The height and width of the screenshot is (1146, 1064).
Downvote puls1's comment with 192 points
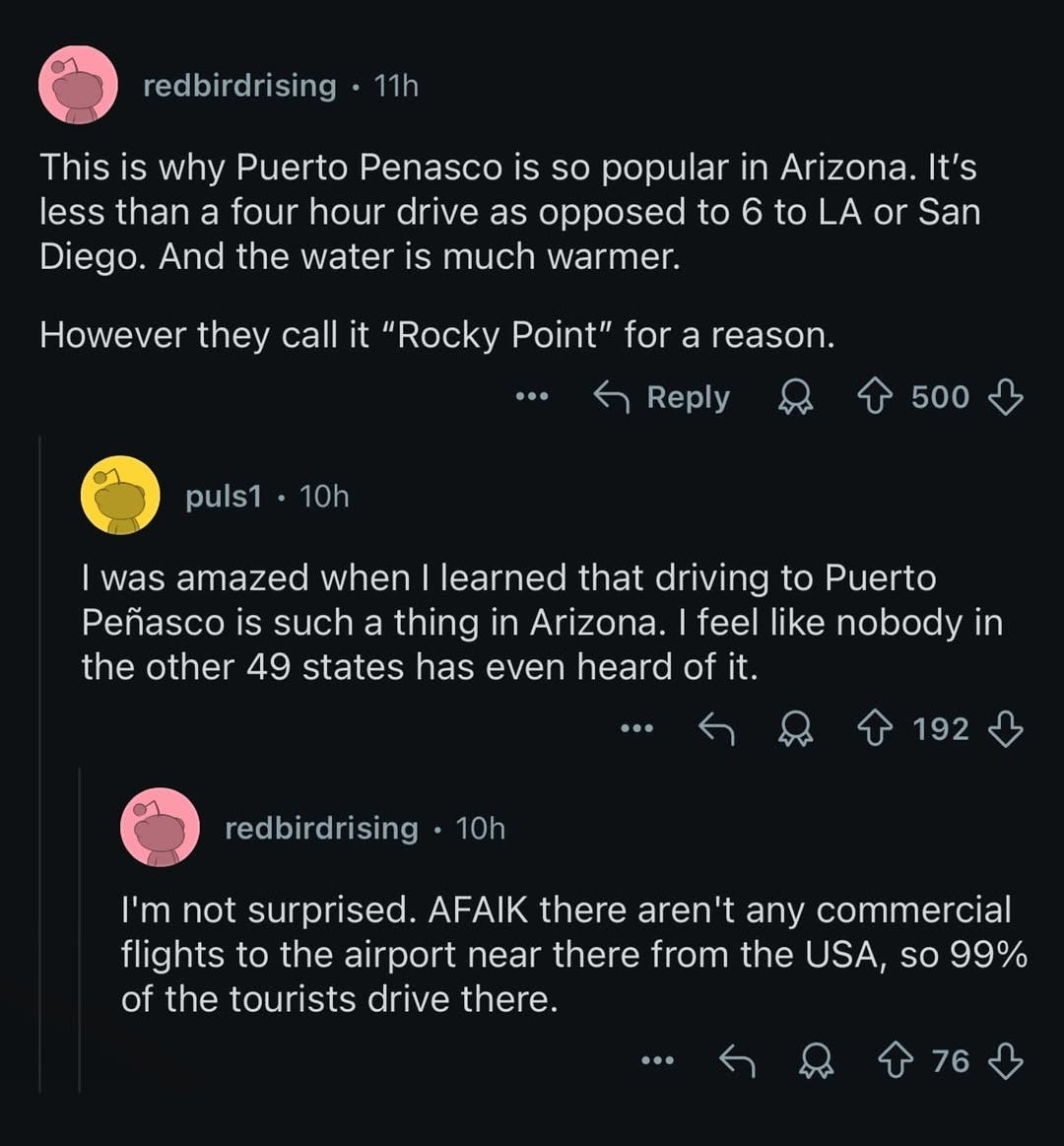[x=1005, y=728]
